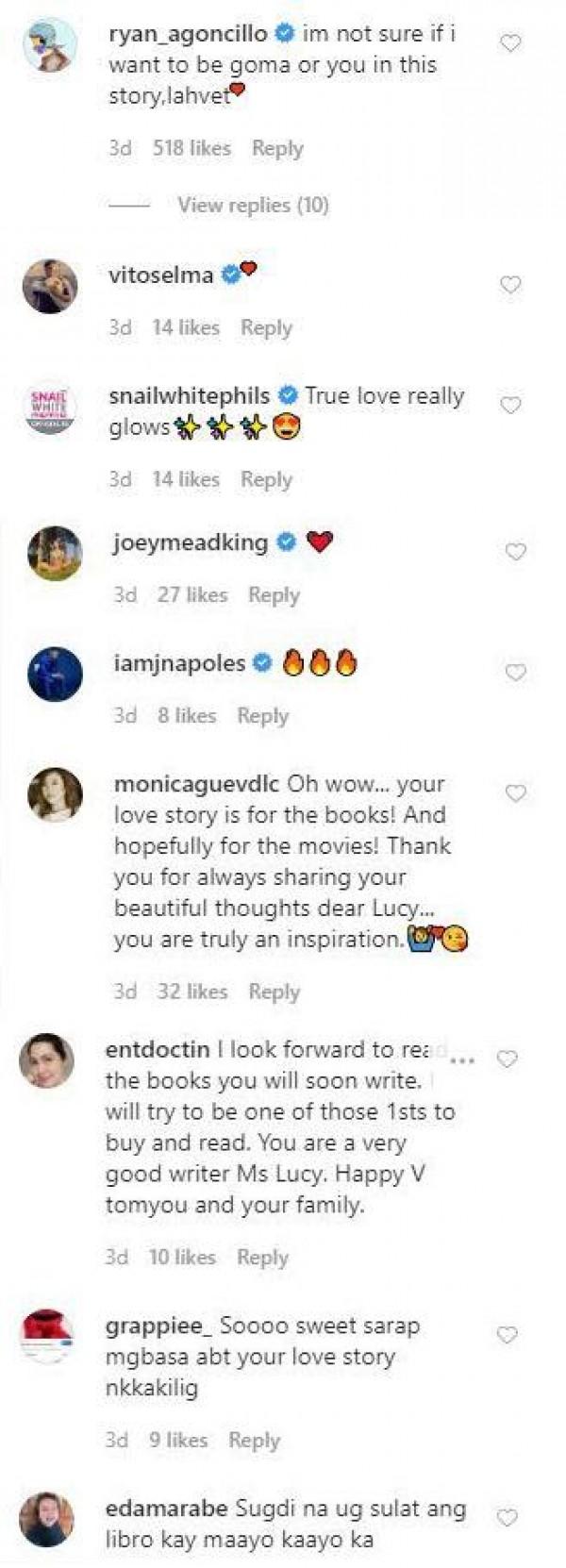Like grappiee_'s comment
566x1568 pixels.
pyautogui.click(x=508, y=1335)
